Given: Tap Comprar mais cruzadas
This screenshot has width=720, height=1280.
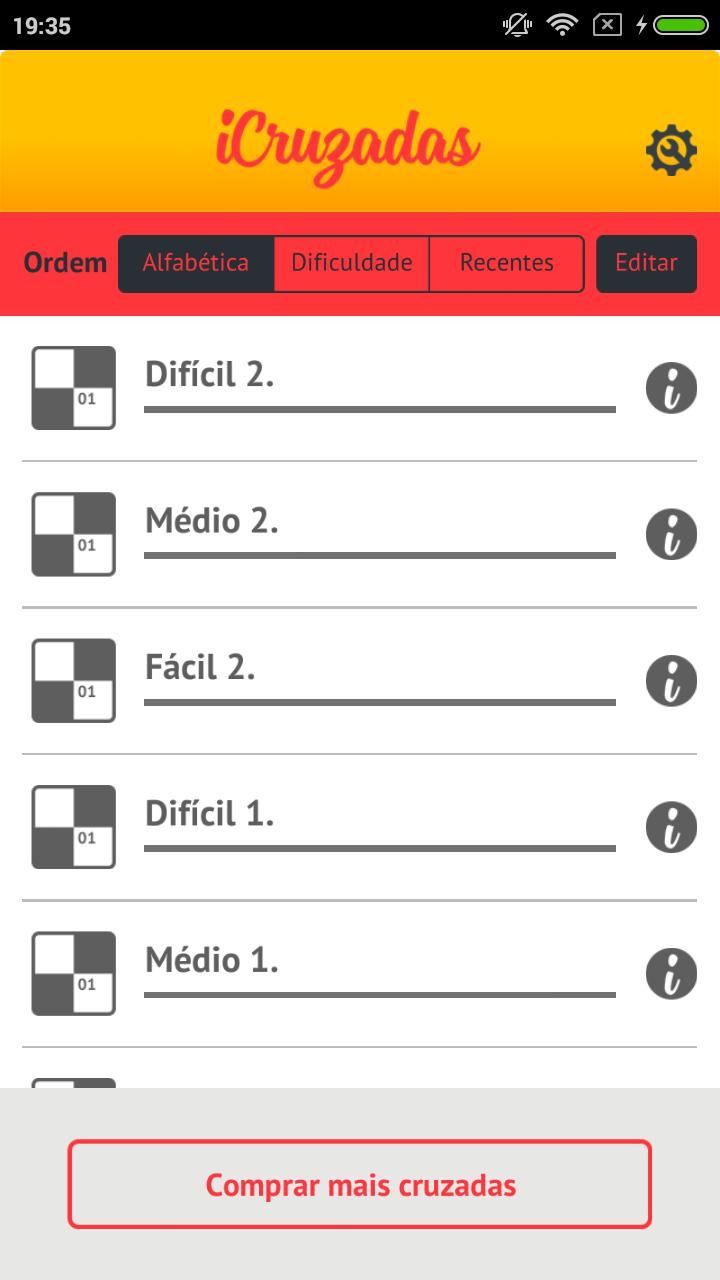Looking at the screenshot, I should pyautogui.click(x=360, y=1185).
